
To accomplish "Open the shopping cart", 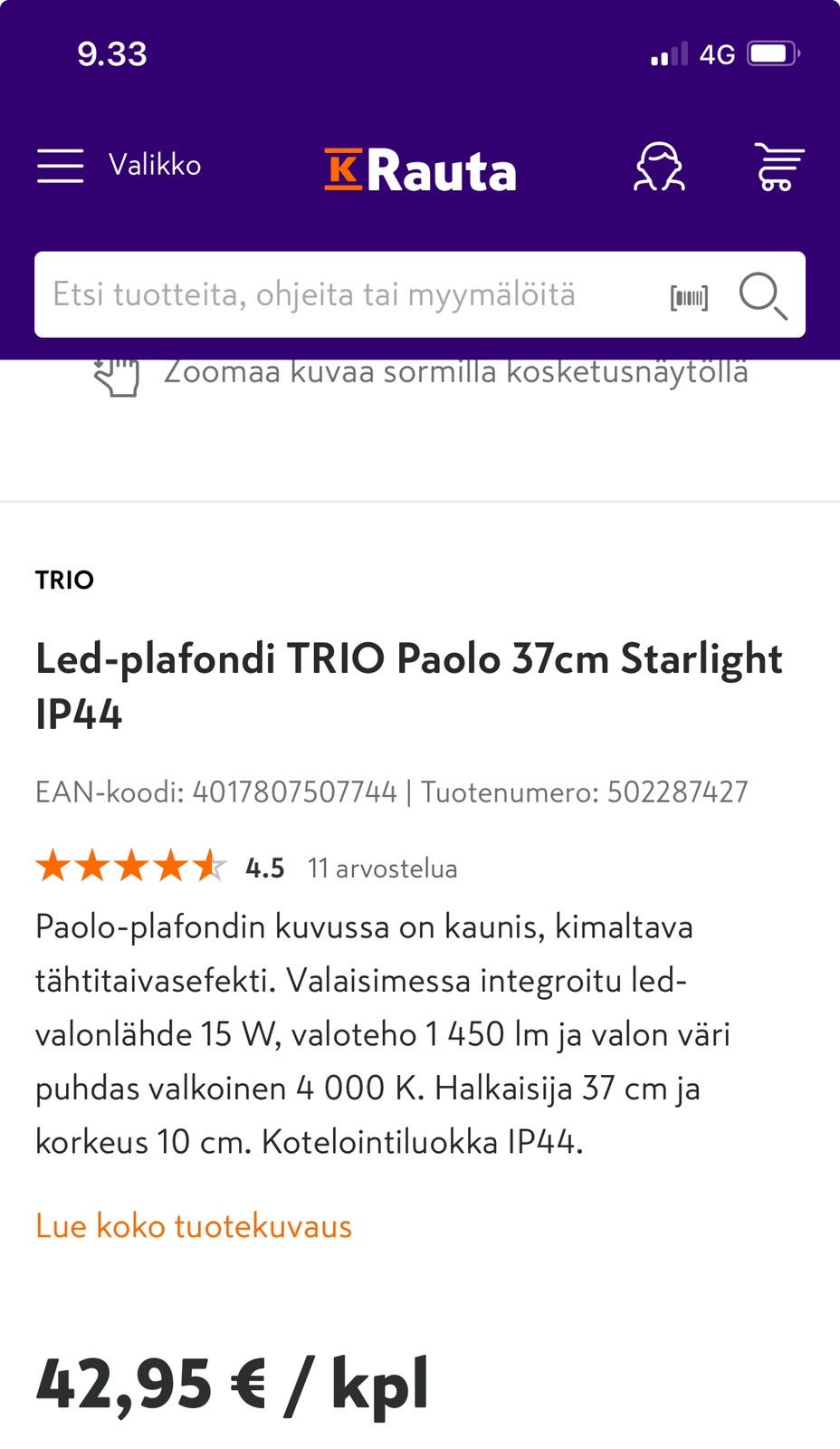I will pyautogui.click(x=778, y=167).
